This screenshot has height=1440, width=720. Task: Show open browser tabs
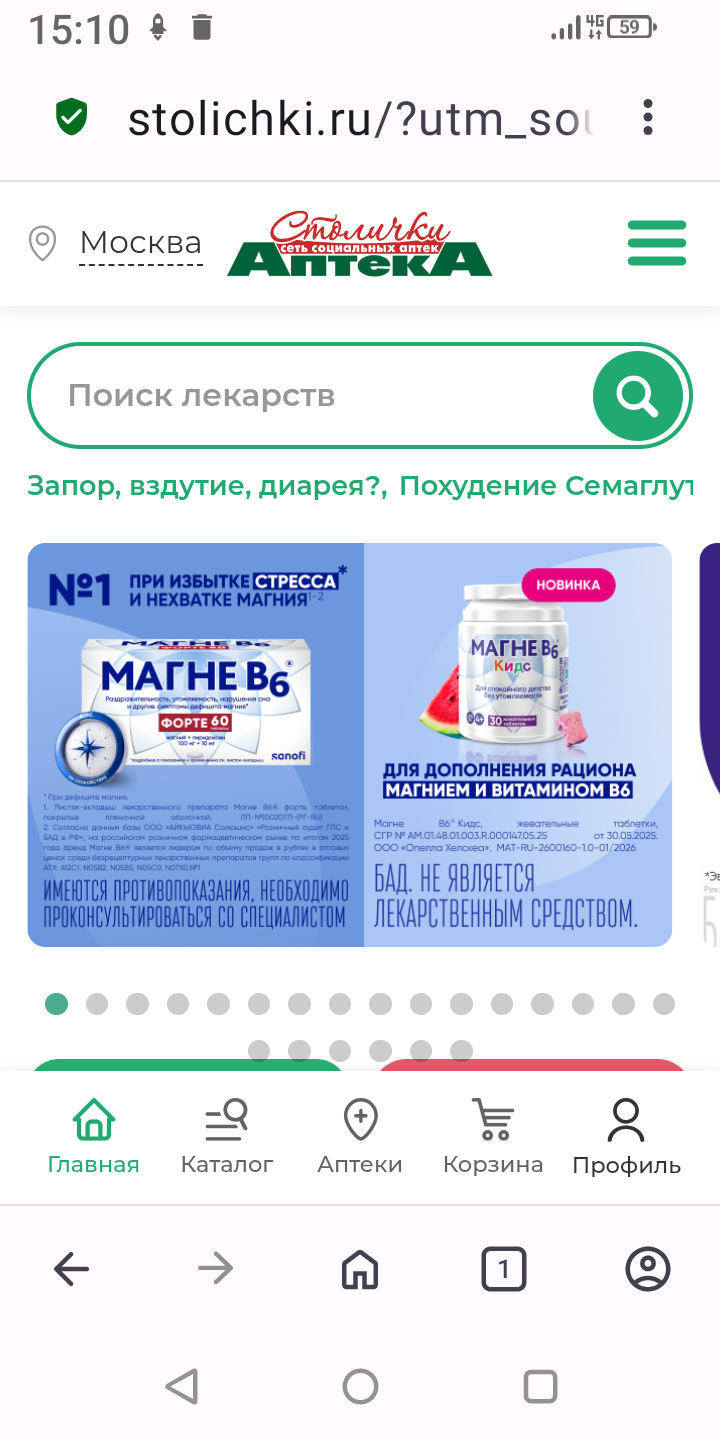[x=504, y=1270]
